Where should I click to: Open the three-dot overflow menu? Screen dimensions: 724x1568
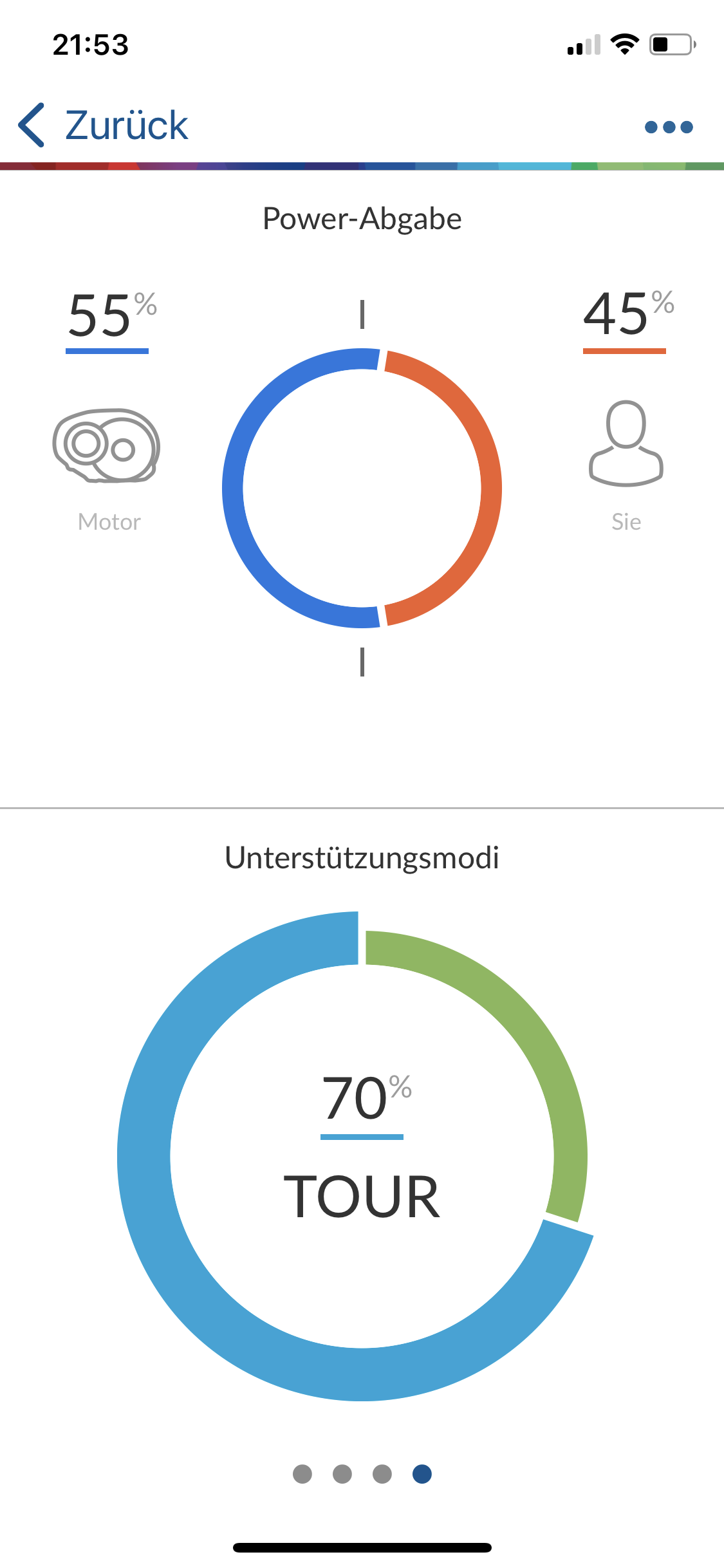point(669,127)
